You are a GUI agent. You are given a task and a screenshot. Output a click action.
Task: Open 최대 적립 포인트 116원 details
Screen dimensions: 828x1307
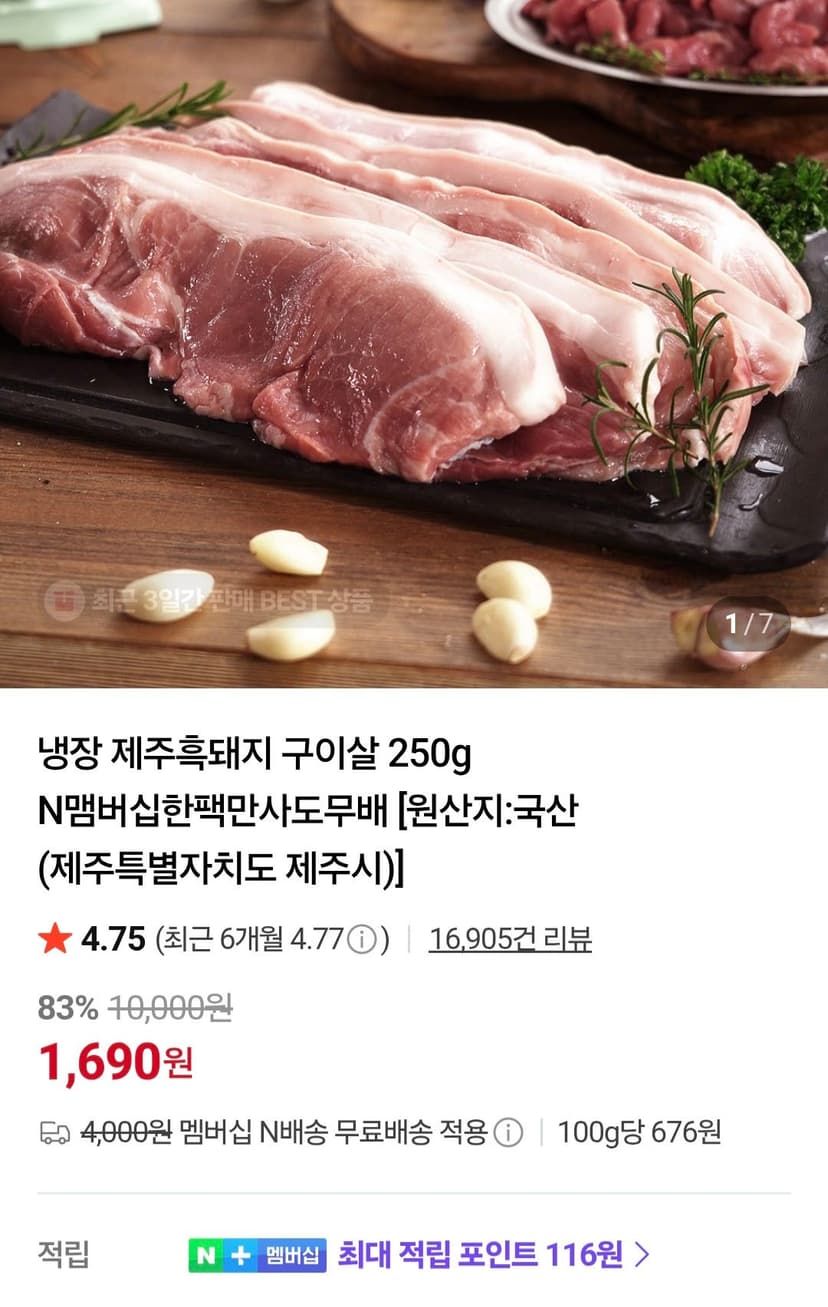[x=494, y=1254]
